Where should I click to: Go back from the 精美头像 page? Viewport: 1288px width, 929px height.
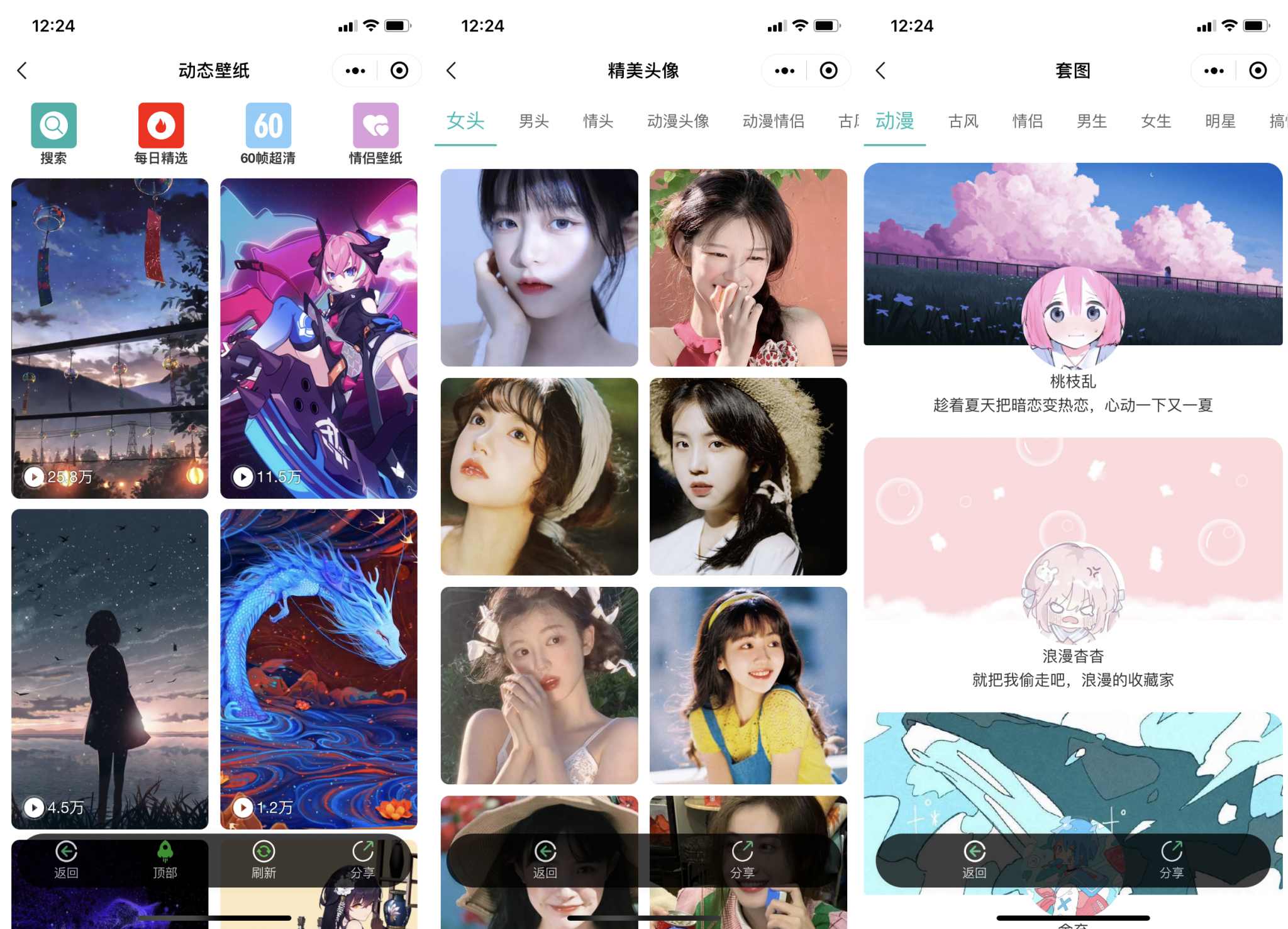point(452,70)
